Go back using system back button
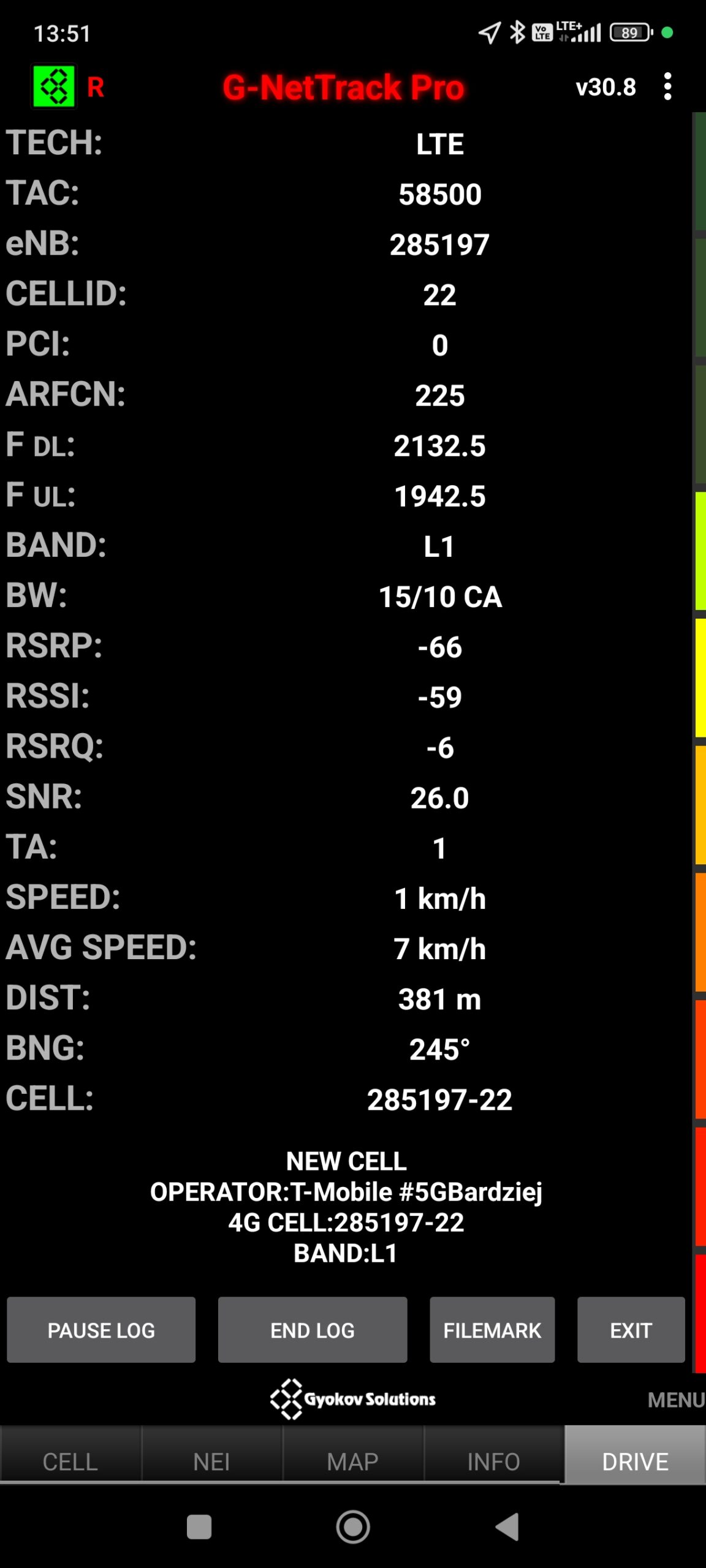Screen dimensions: 706x1568 point(507,1526)
